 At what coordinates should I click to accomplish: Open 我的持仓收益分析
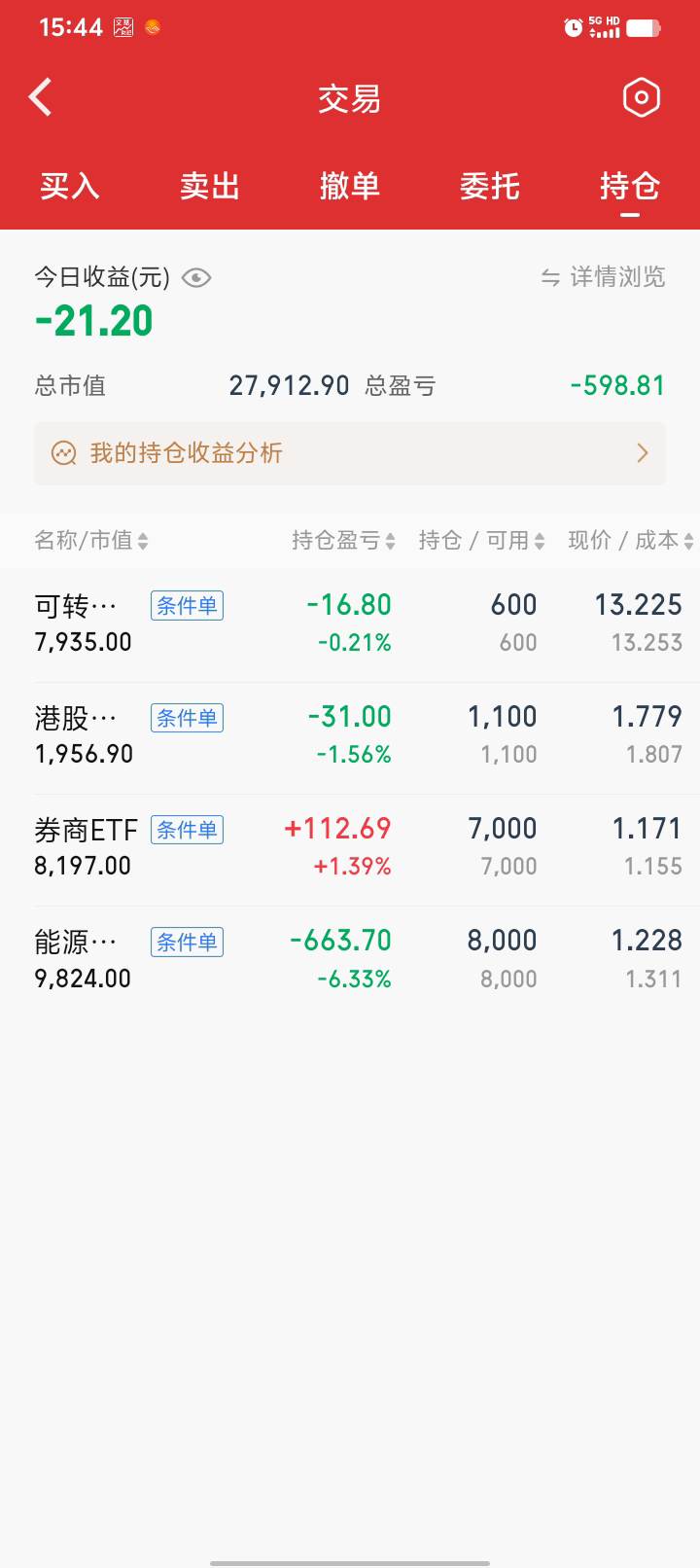coord(350,453)
